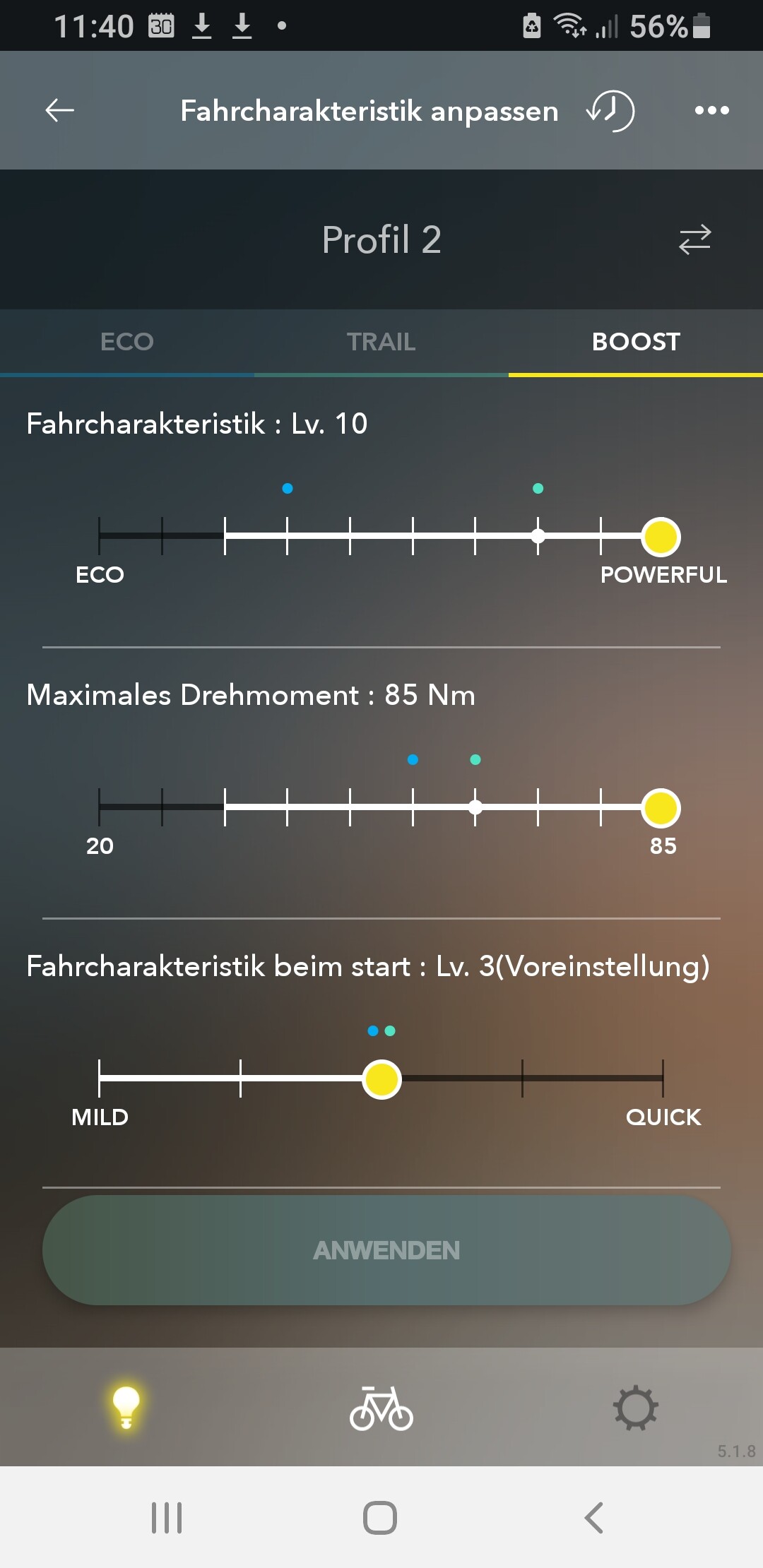Tap the start Fahrcharakteristik slider handle
763x1568 pixels.
[x=381, y=1079]
